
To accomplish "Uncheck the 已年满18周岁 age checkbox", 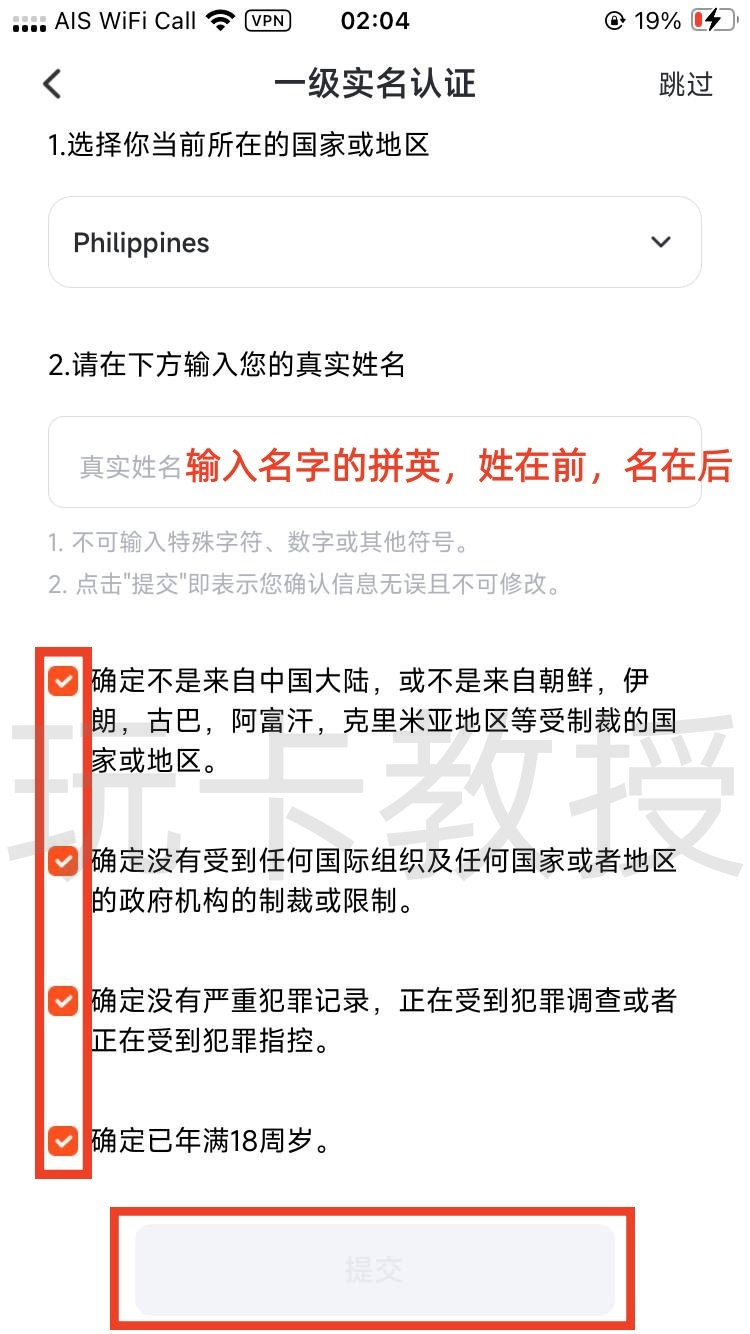I will click(63, 1140).
